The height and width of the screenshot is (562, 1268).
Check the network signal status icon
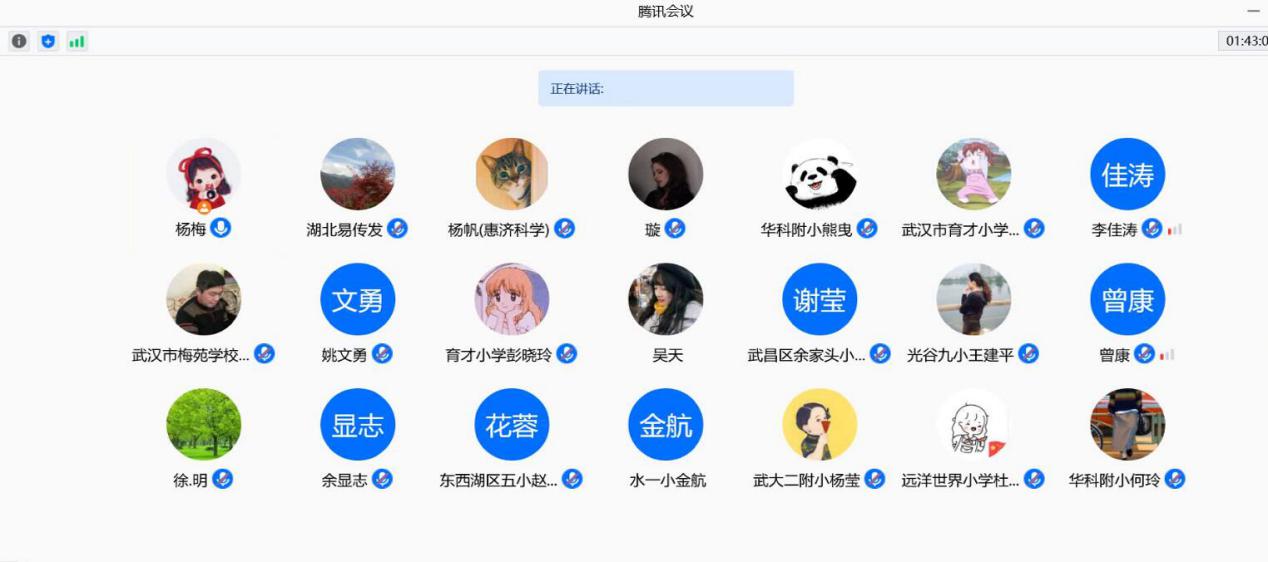click(77, 41)
